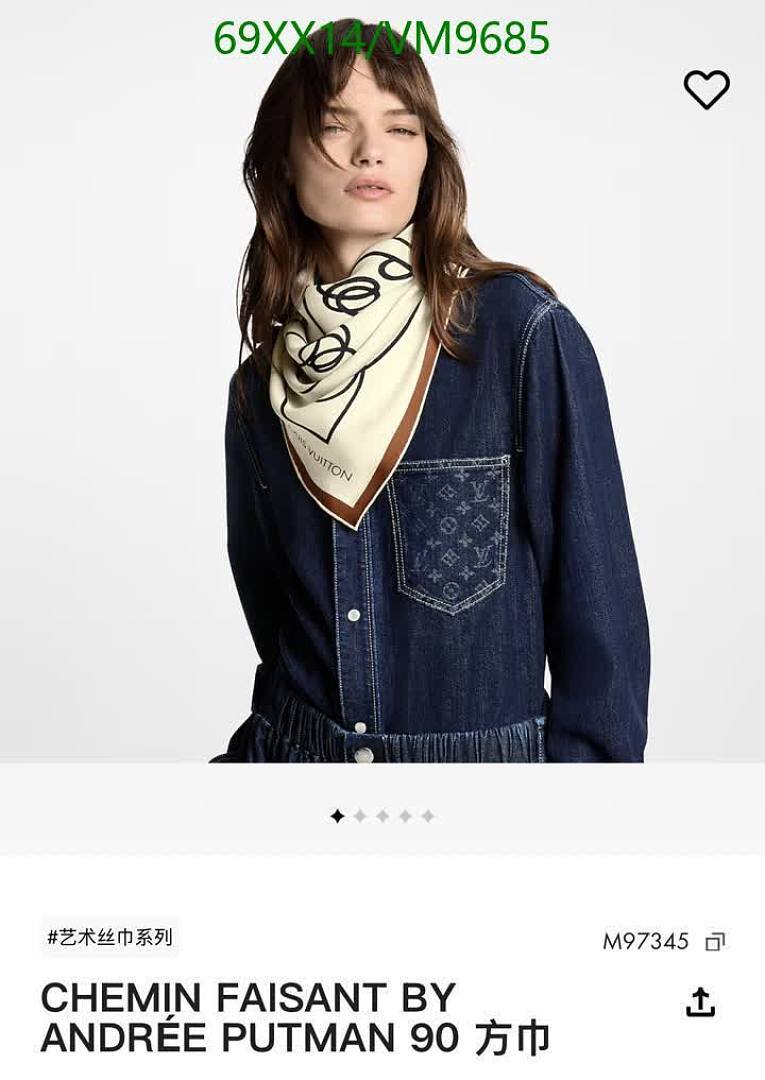Screen dimensions: 765x1080
Task: Advance the image carousel indicator strip
Action: pos(382,817)
